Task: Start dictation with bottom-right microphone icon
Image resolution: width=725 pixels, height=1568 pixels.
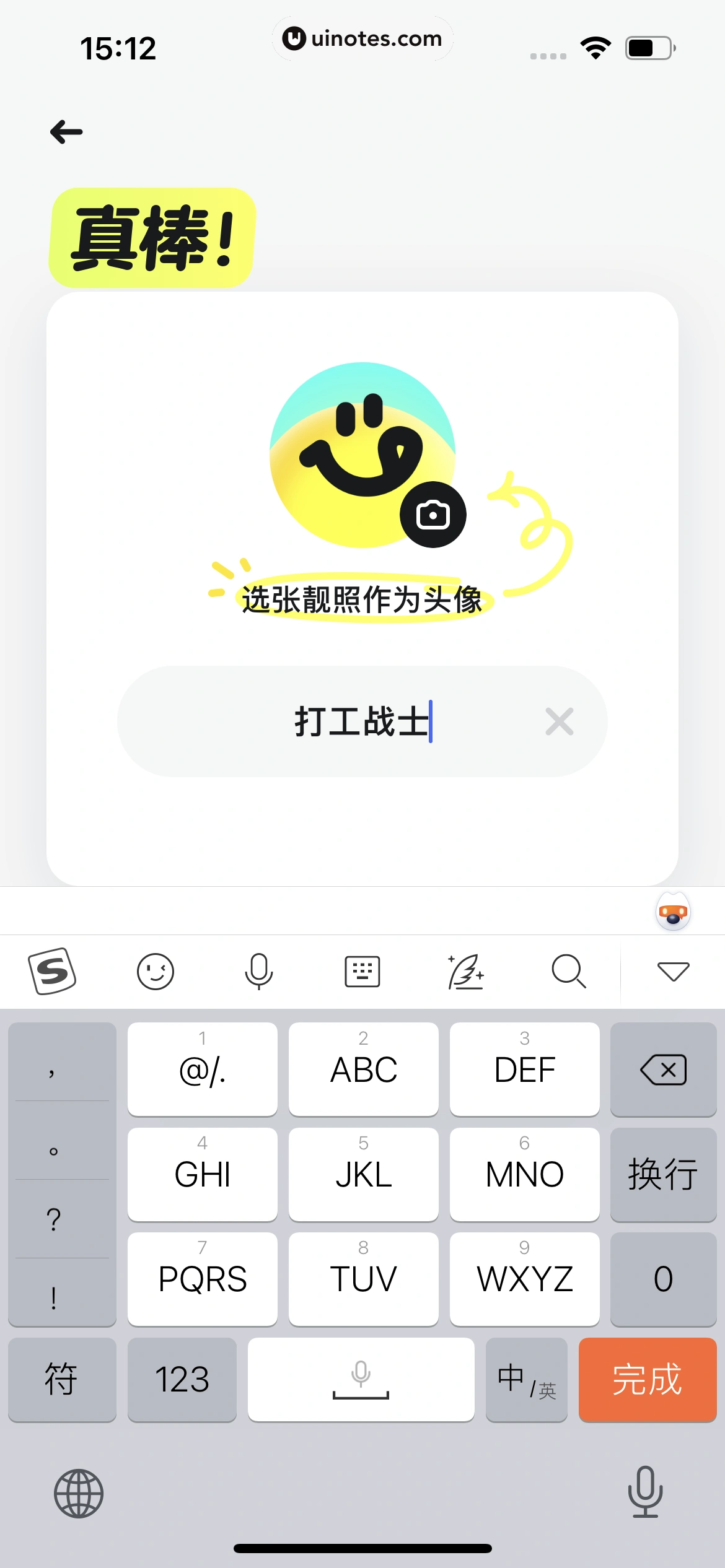Action: [x=646, y=1492]
